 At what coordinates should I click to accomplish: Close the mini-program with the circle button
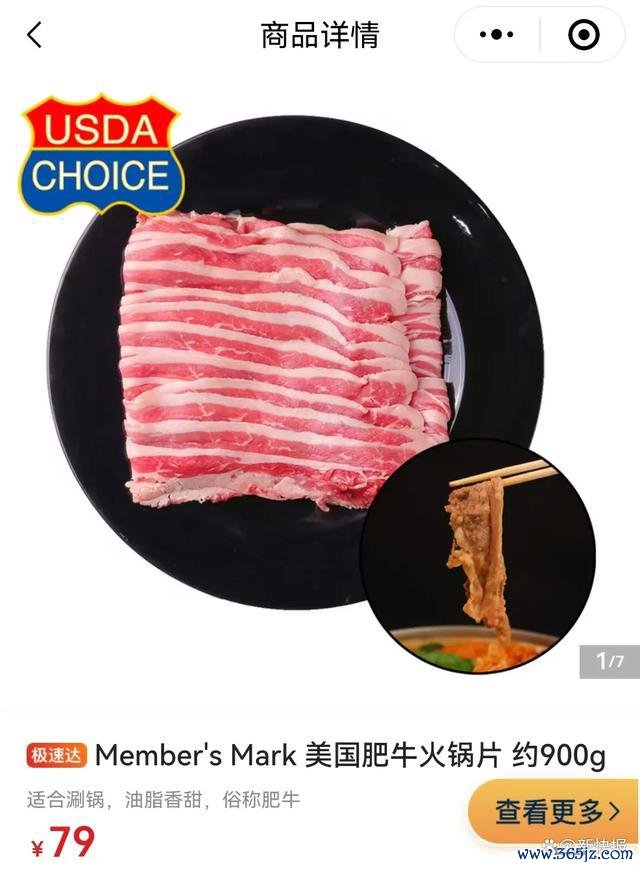click(x=583, y=35)
